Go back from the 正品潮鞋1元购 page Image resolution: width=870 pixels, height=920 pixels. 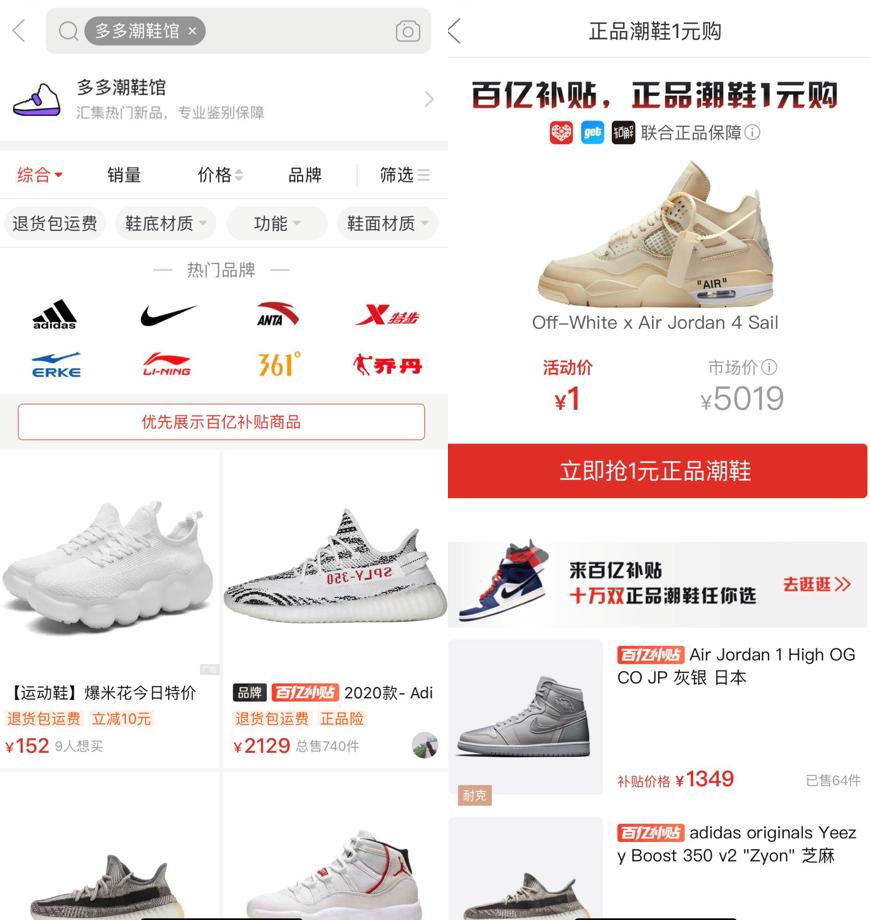(x=455, y=31)
